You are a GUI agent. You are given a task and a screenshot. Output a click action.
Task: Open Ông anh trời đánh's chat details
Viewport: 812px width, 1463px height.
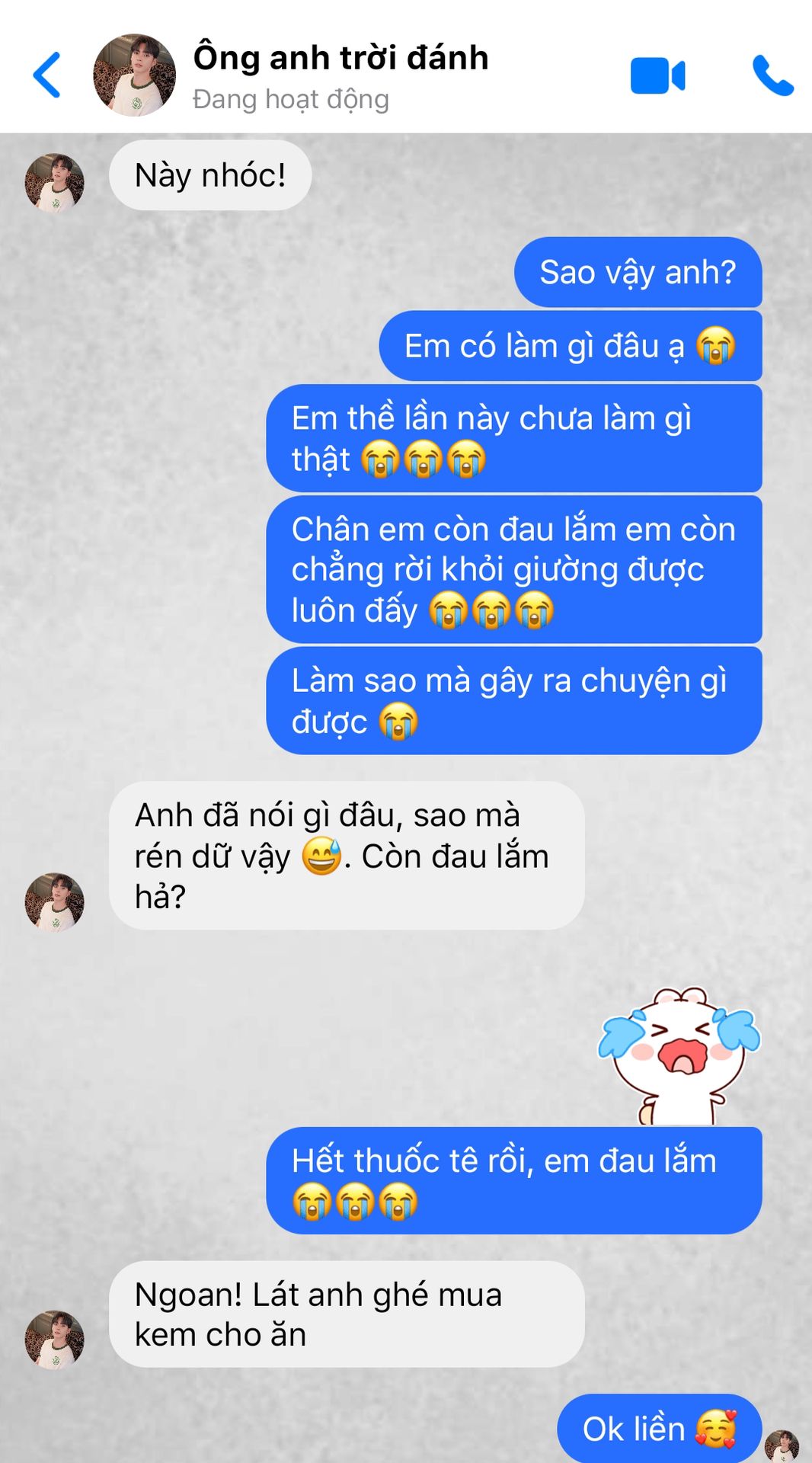[340, 75]
